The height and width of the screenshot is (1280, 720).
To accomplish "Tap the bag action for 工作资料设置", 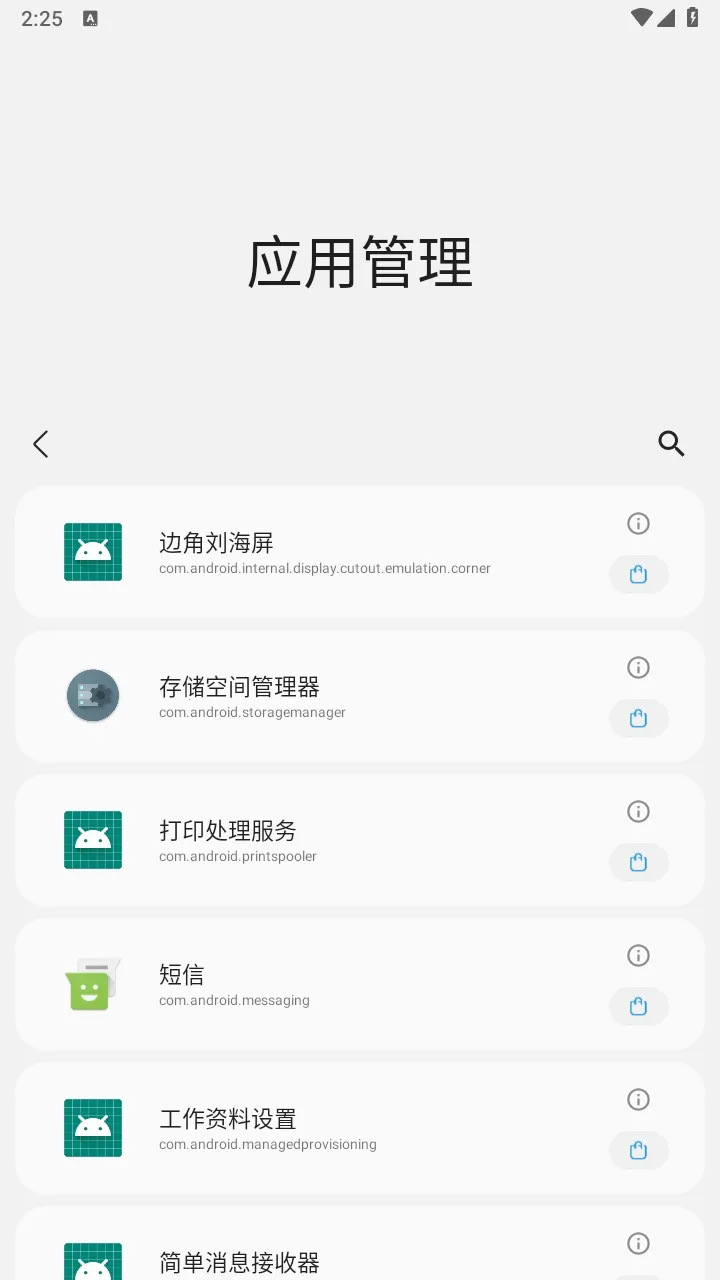I will pos(638,1151).
